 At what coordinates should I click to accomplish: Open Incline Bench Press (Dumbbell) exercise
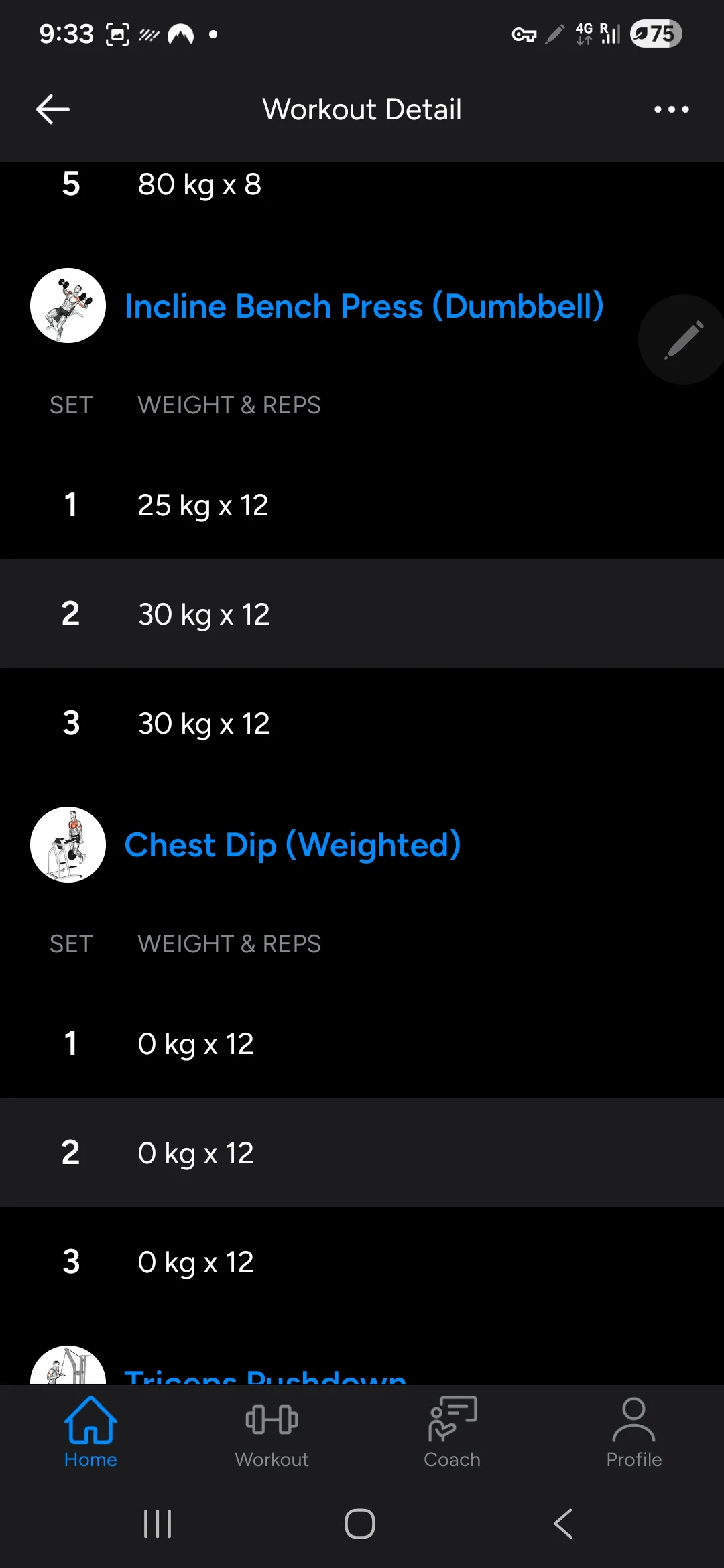364,306
